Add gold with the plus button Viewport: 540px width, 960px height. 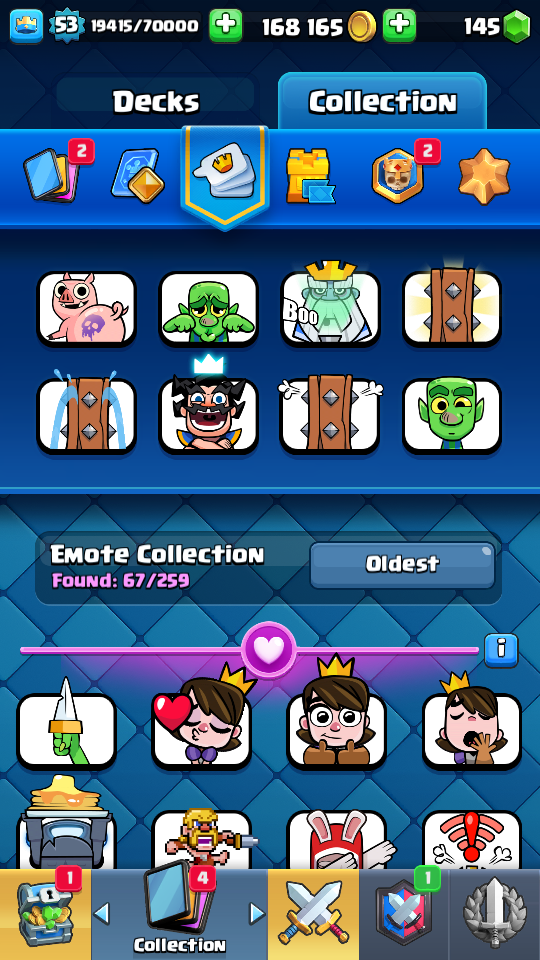tap(399, 26)
